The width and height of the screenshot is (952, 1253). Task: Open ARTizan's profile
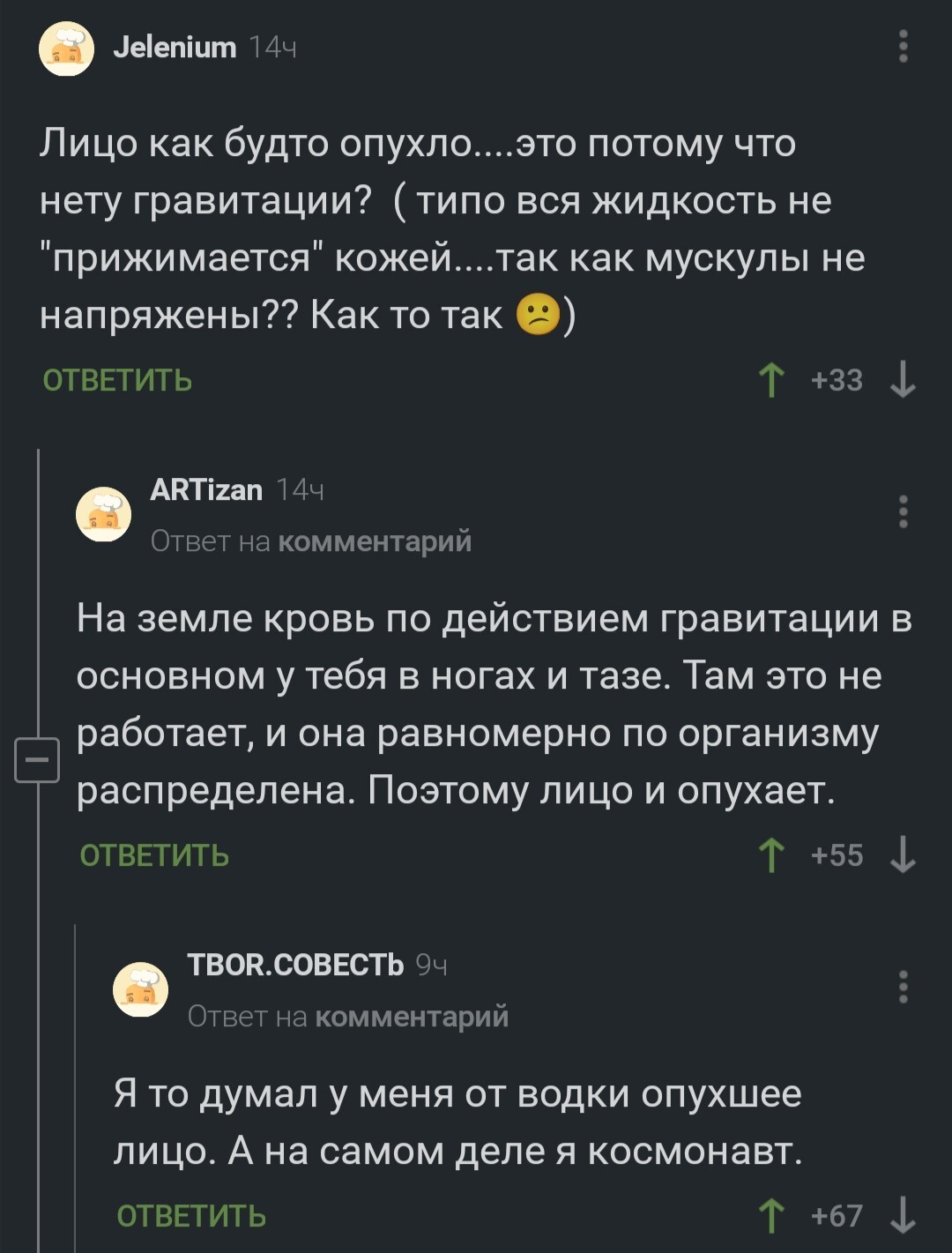[x=206, y=489]
